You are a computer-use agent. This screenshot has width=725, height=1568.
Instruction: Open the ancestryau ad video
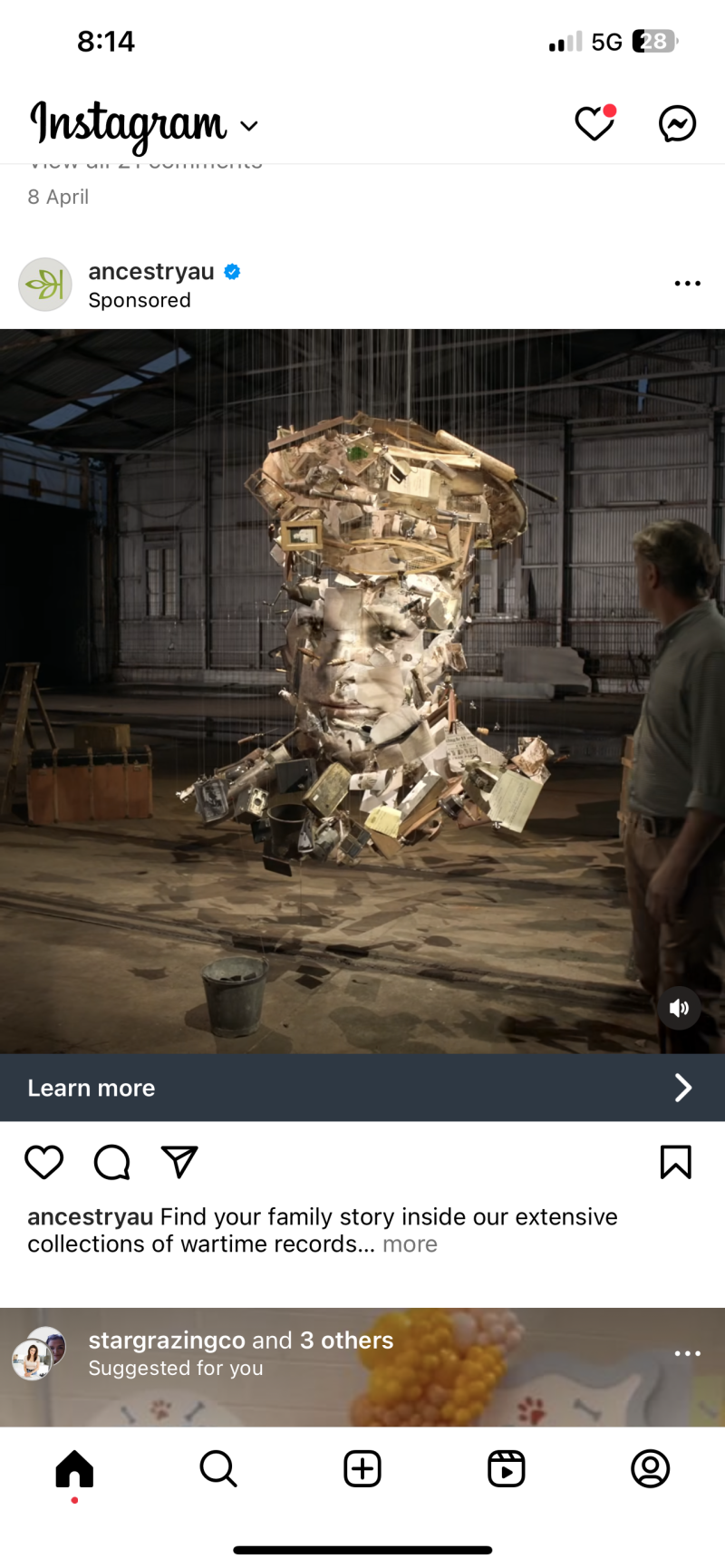pos(362,689)
